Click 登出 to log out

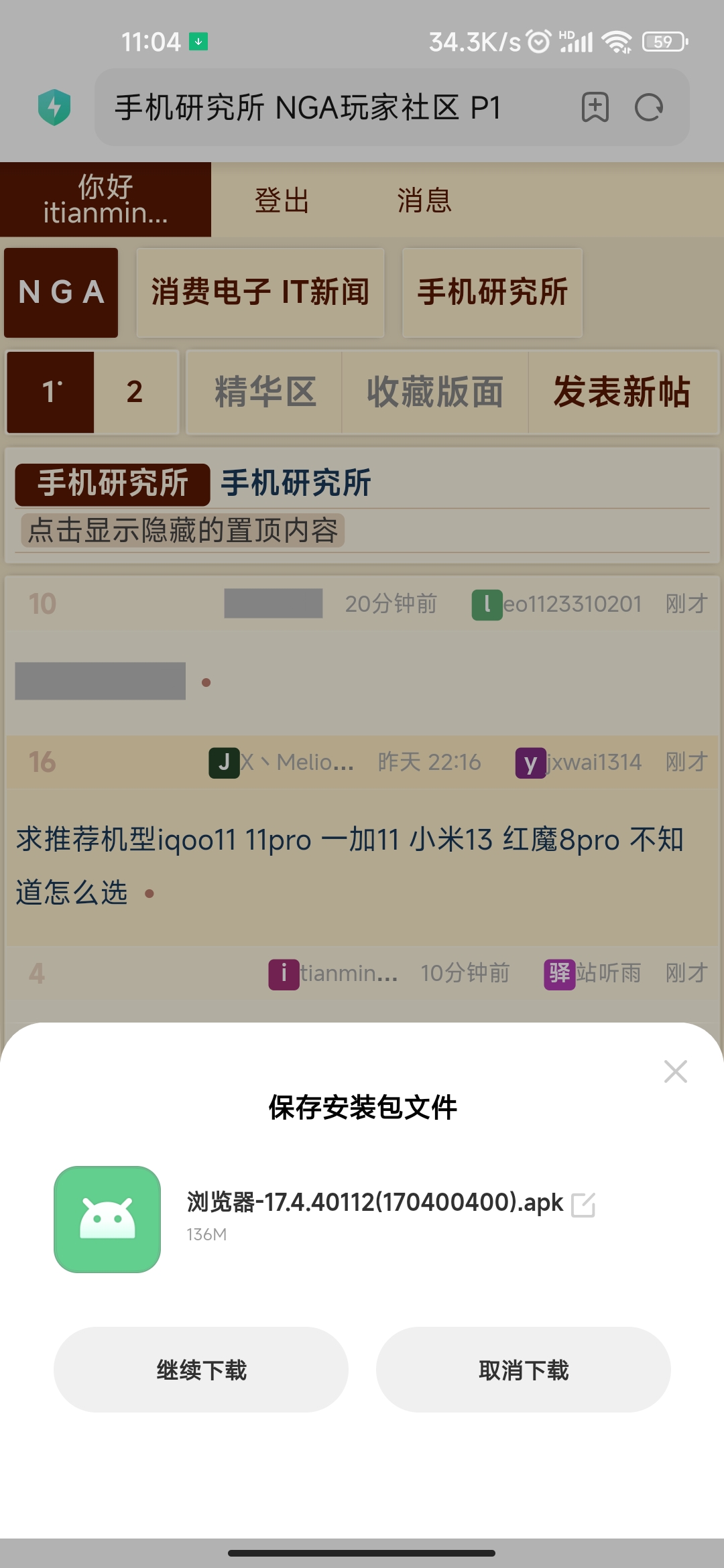[282, 199]
